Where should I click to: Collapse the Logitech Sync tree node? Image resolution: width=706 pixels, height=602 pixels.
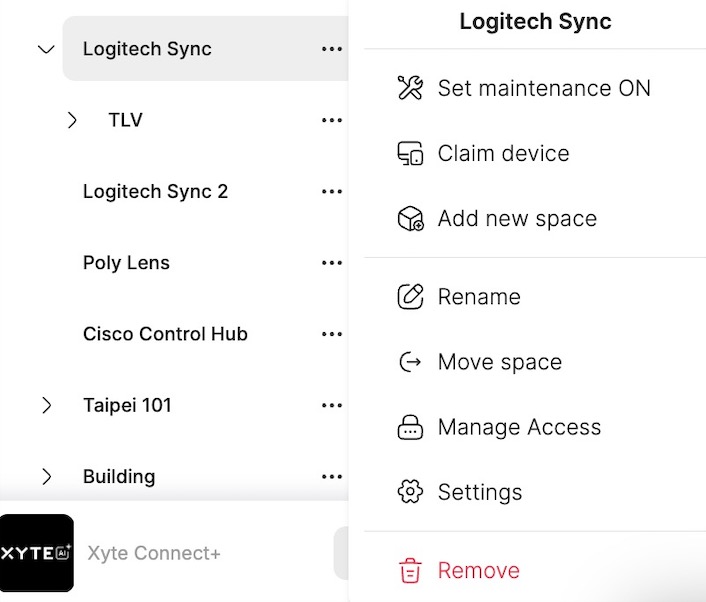pos(46,49)
